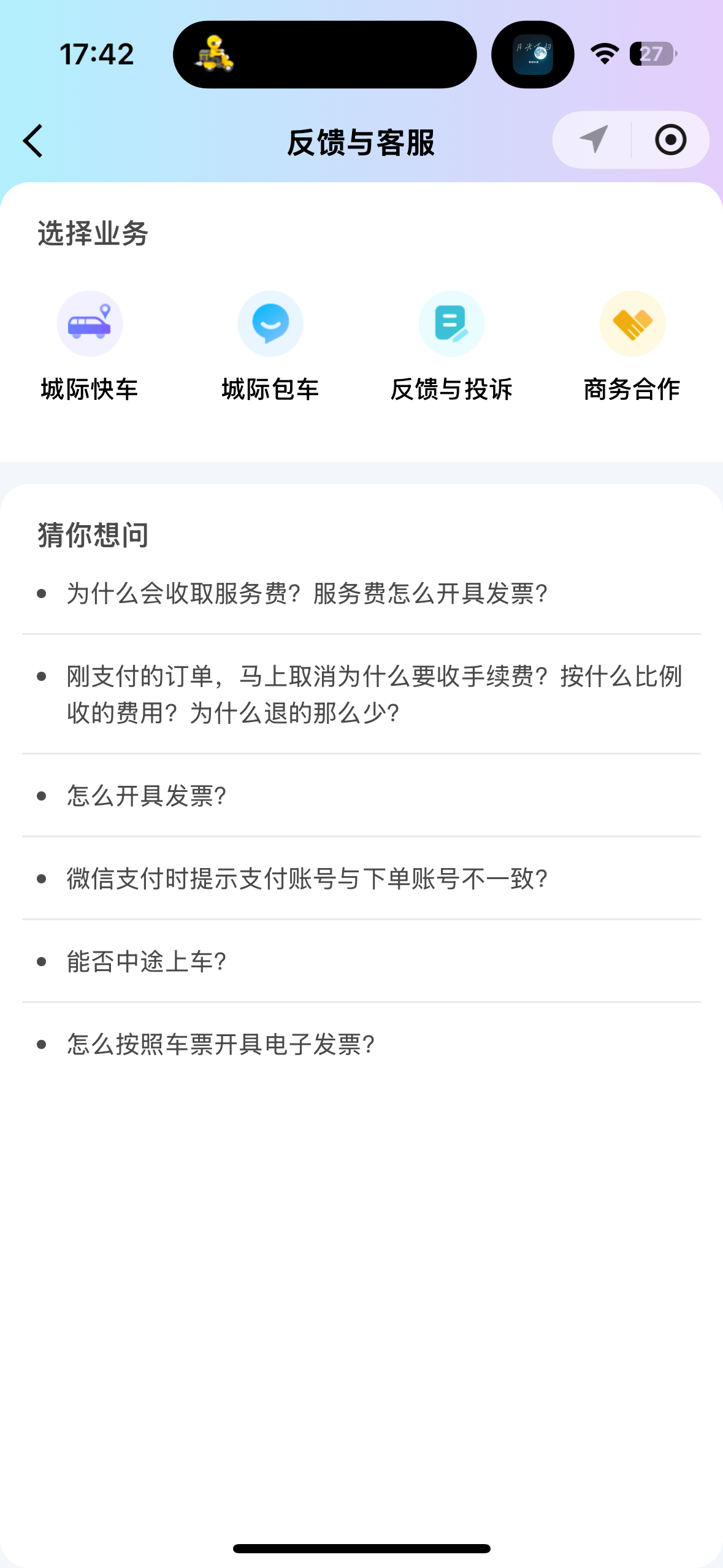Open question 为什么会收取服务费
This screenshot has height=1568, width=723.
tap(307, 594)
